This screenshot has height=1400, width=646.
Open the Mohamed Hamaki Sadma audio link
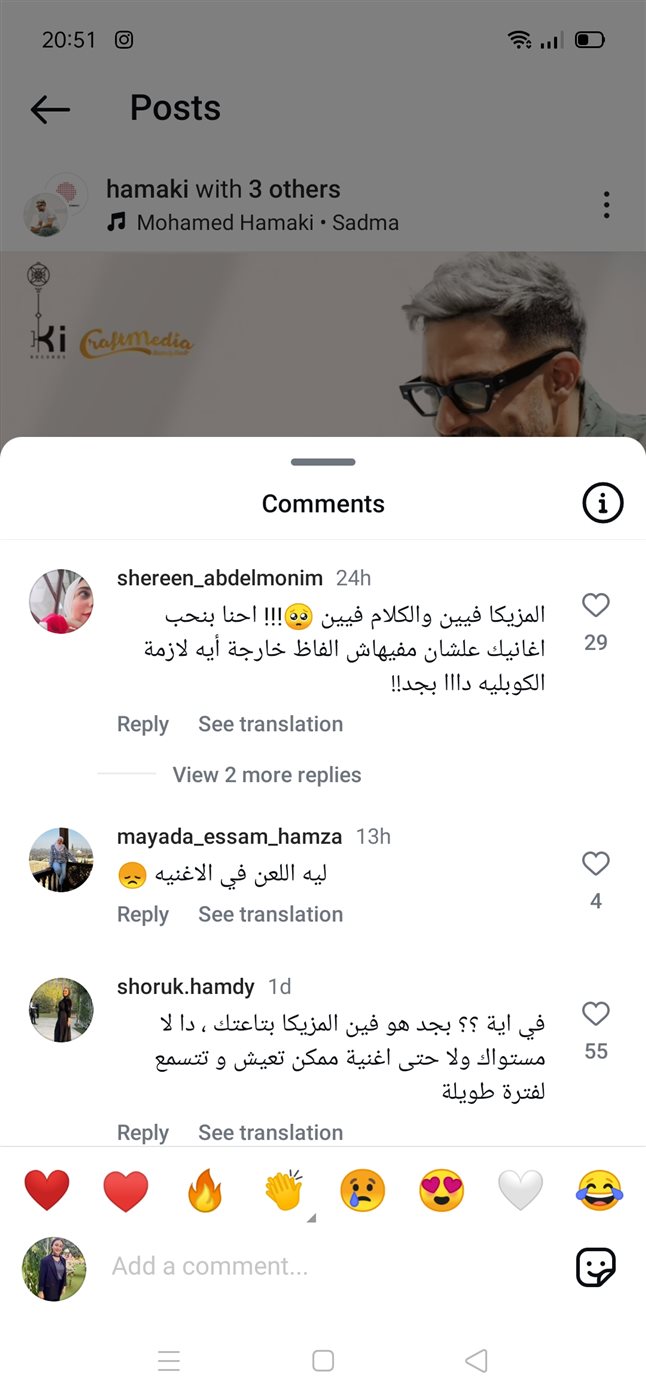pos(266,223)
